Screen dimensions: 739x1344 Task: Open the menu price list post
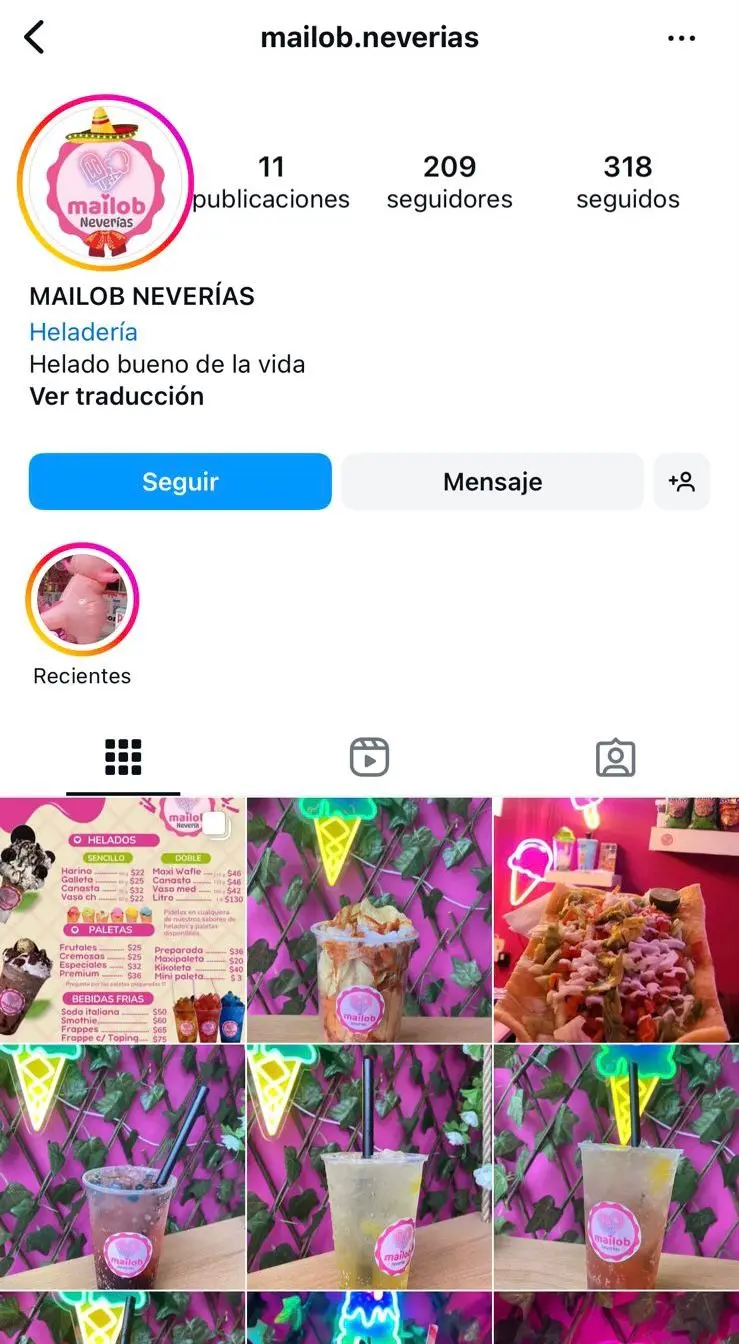point(122,920)
